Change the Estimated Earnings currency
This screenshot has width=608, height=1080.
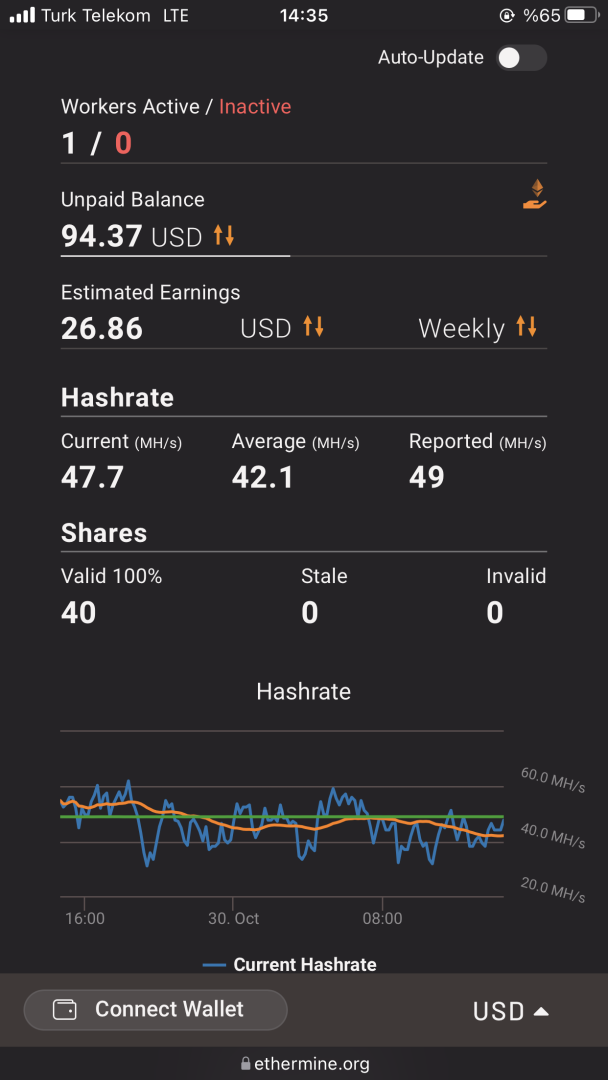313,327
